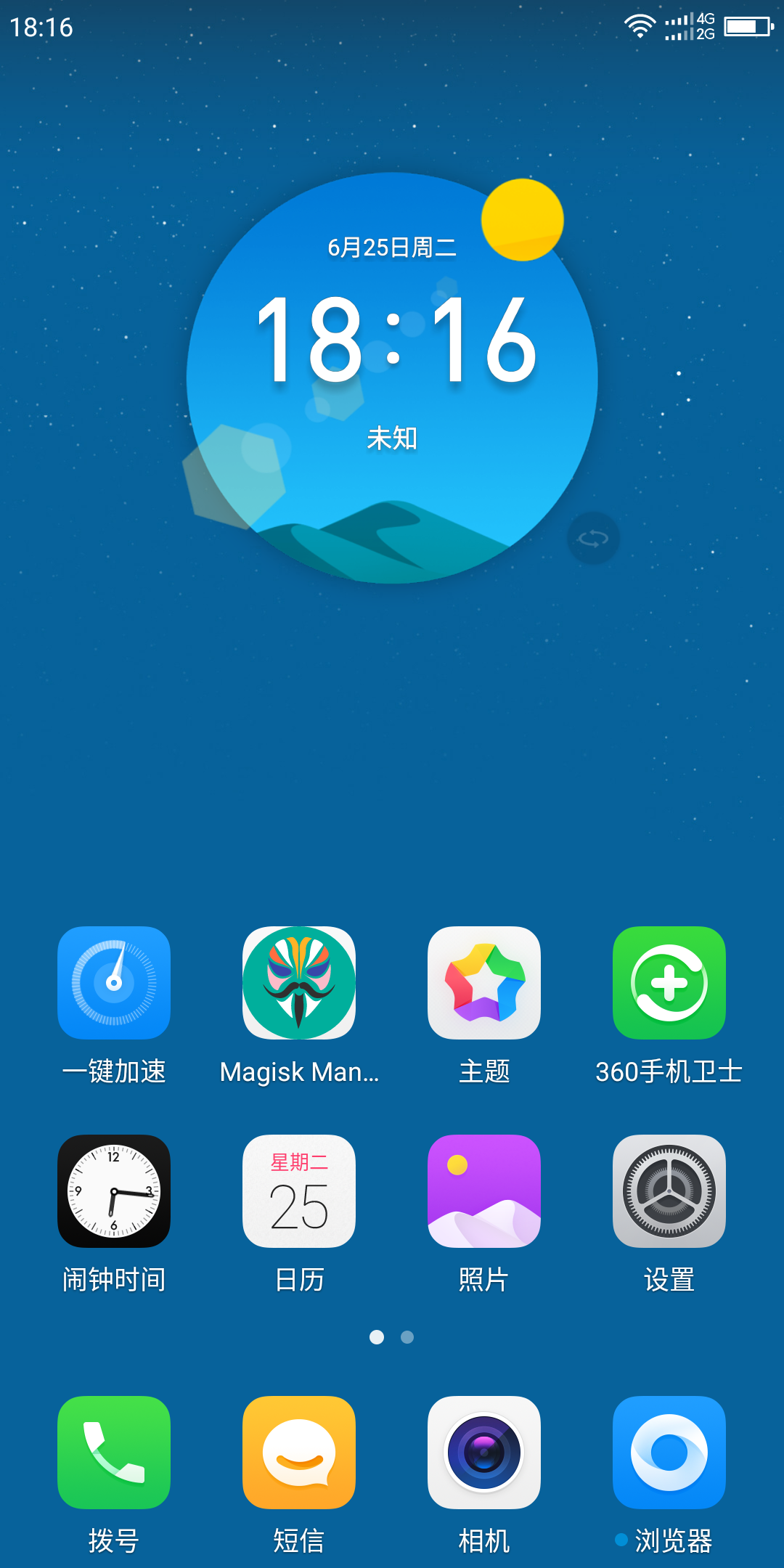Open the 主题 themes app

[x=484, y=983]
